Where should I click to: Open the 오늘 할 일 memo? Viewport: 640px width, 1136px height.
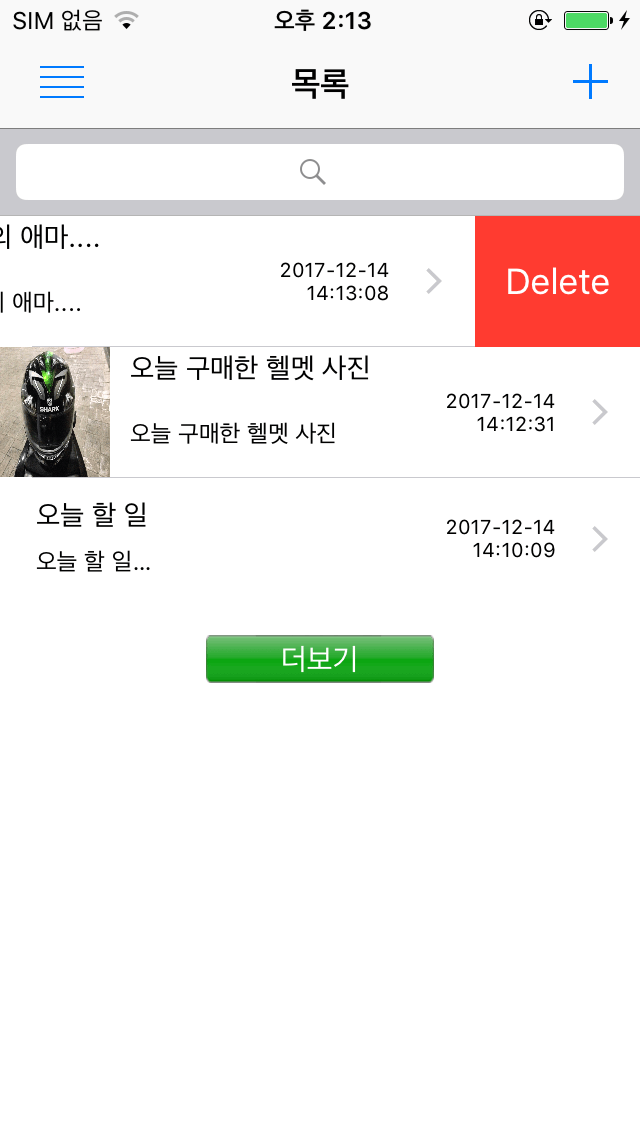pyautogui.click(x=320, y=538)
